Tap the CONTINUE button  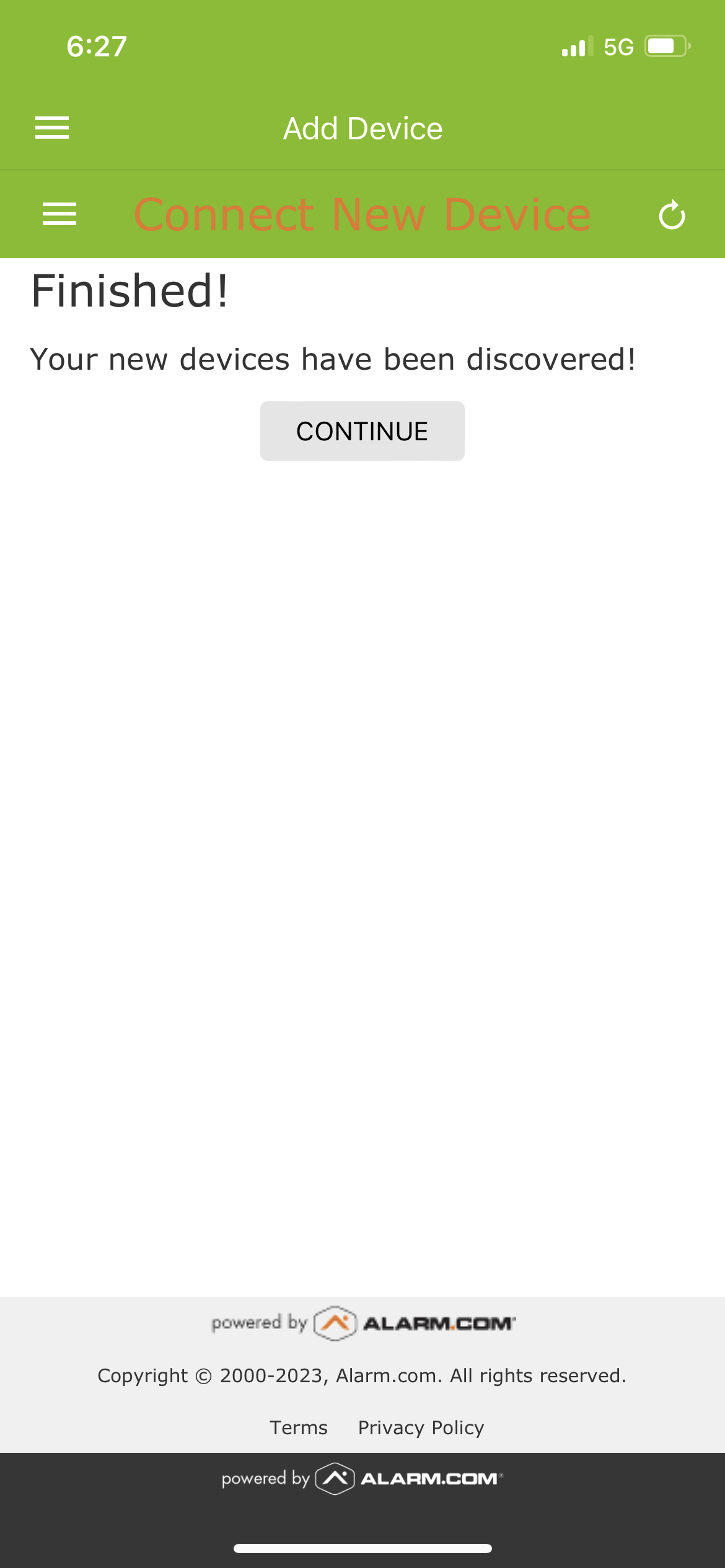(362, 431)
